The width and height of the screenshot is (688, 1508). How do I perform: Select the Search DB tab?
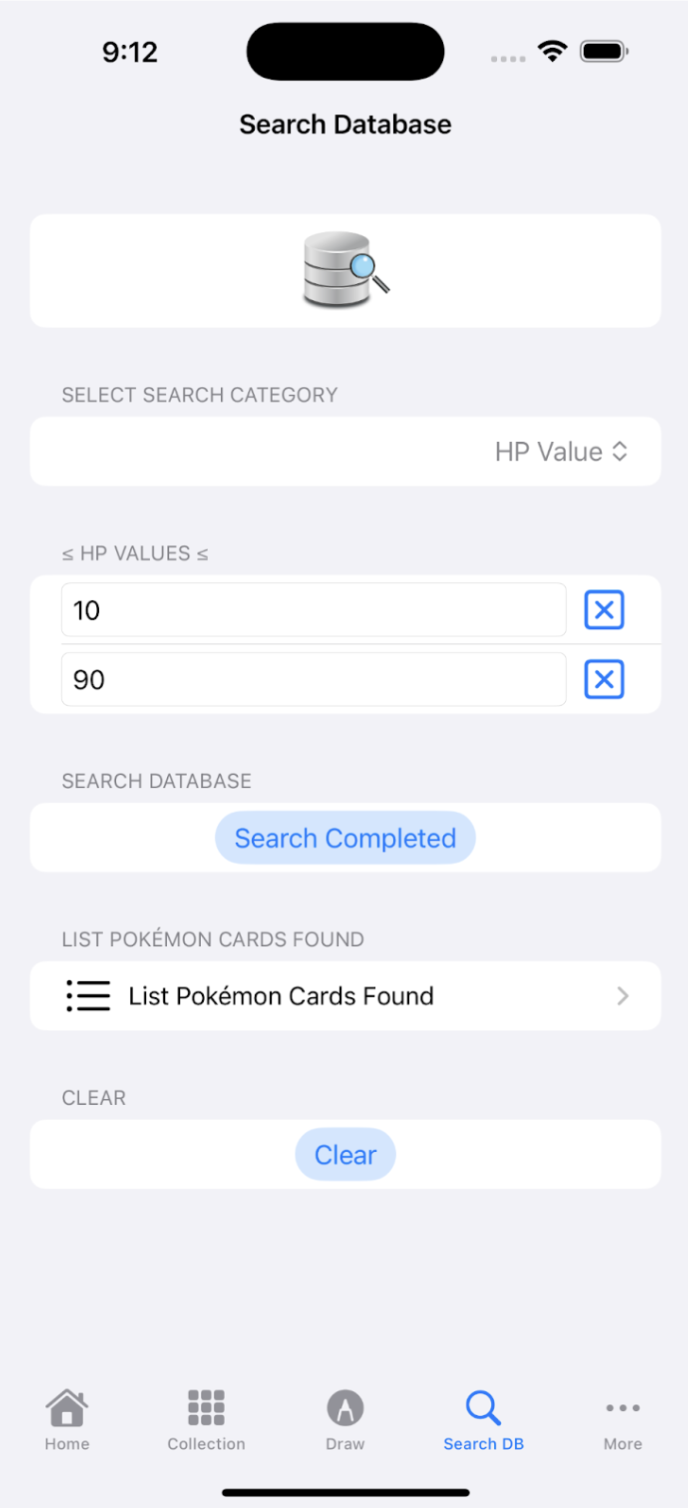(484, 1419)
